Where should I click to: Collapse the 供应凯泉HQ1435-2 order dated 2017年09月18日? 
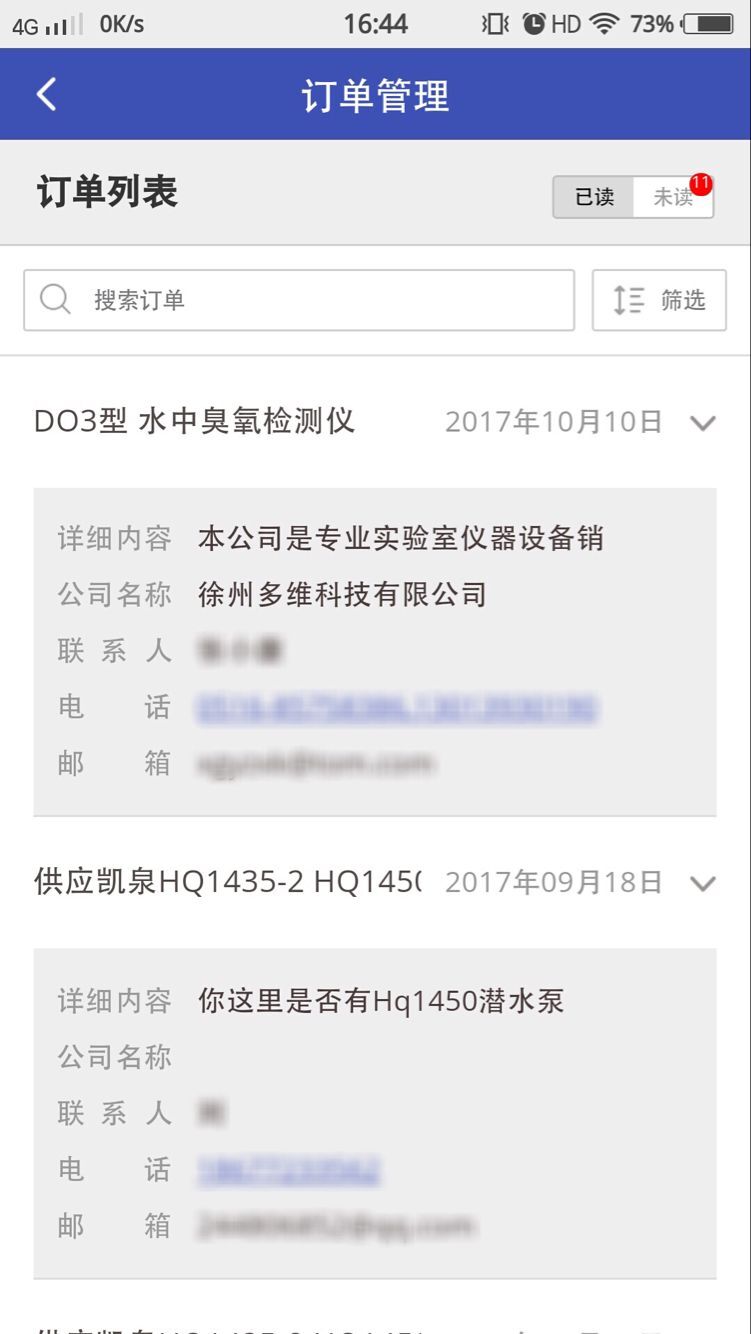[703, 883]
